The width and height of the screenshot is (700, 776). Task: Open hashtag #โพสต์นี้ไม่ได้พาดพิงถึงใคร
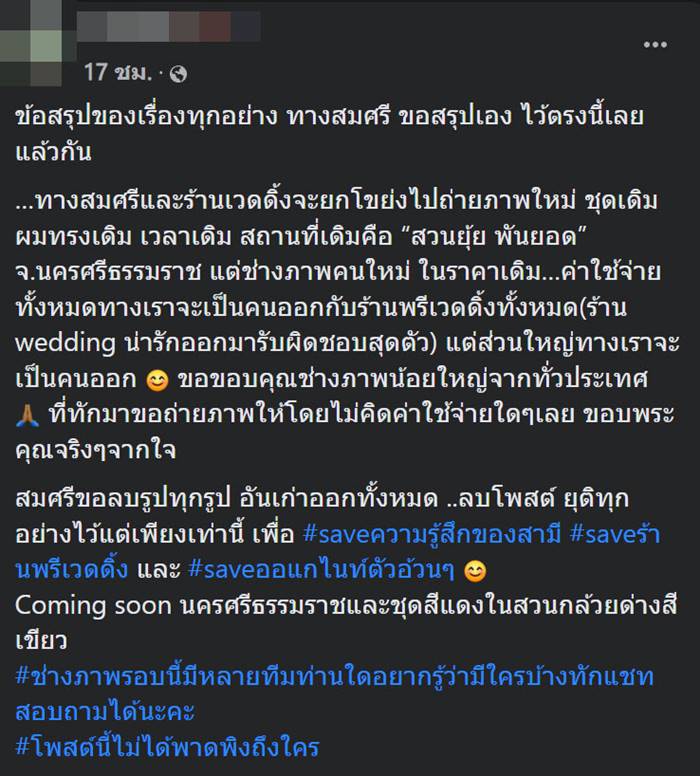(x=170, y=745)
